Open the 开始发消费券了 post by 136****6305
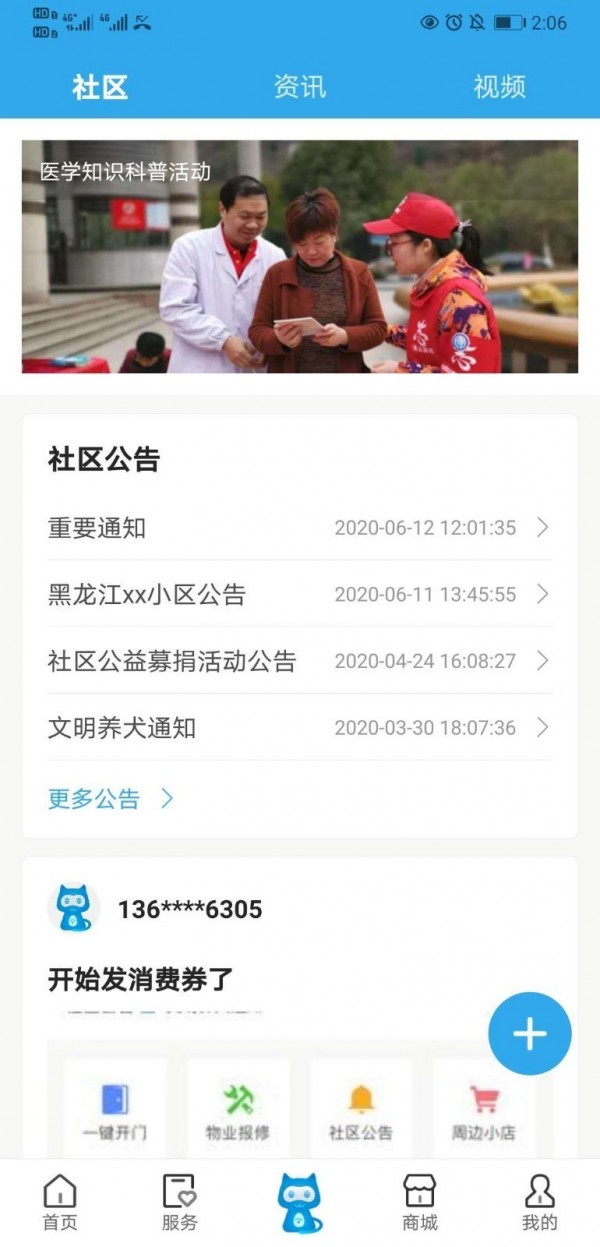 140,979
